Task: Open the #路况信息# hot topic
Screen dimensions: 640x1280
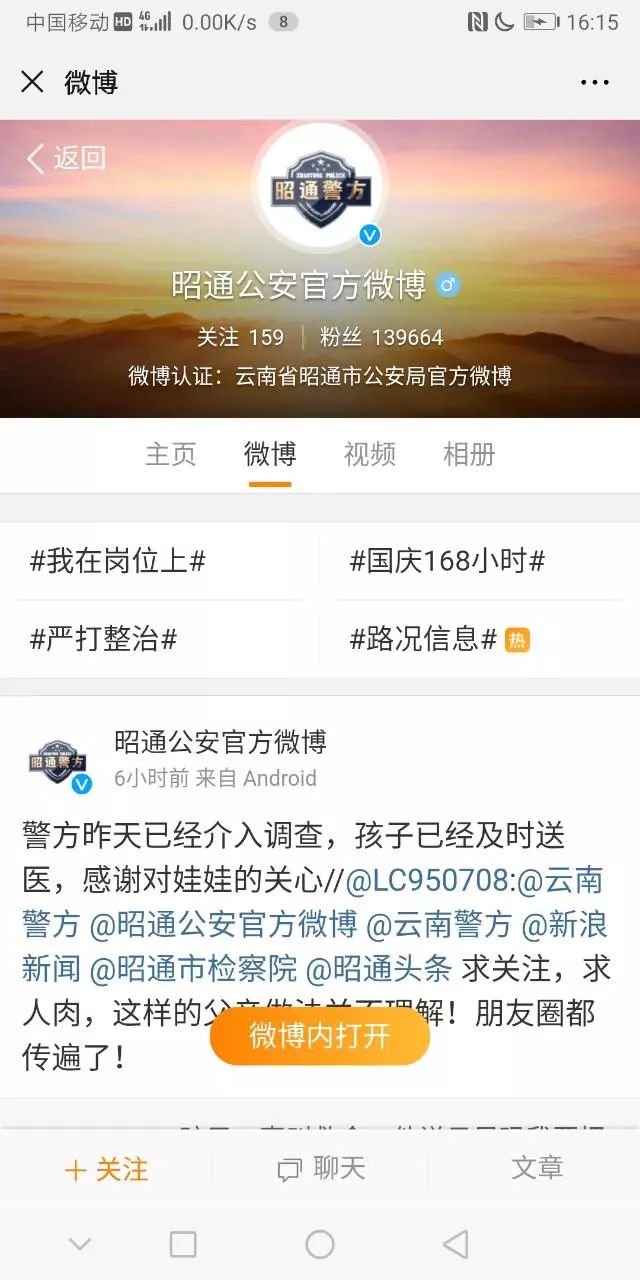Action: (423, 640)
